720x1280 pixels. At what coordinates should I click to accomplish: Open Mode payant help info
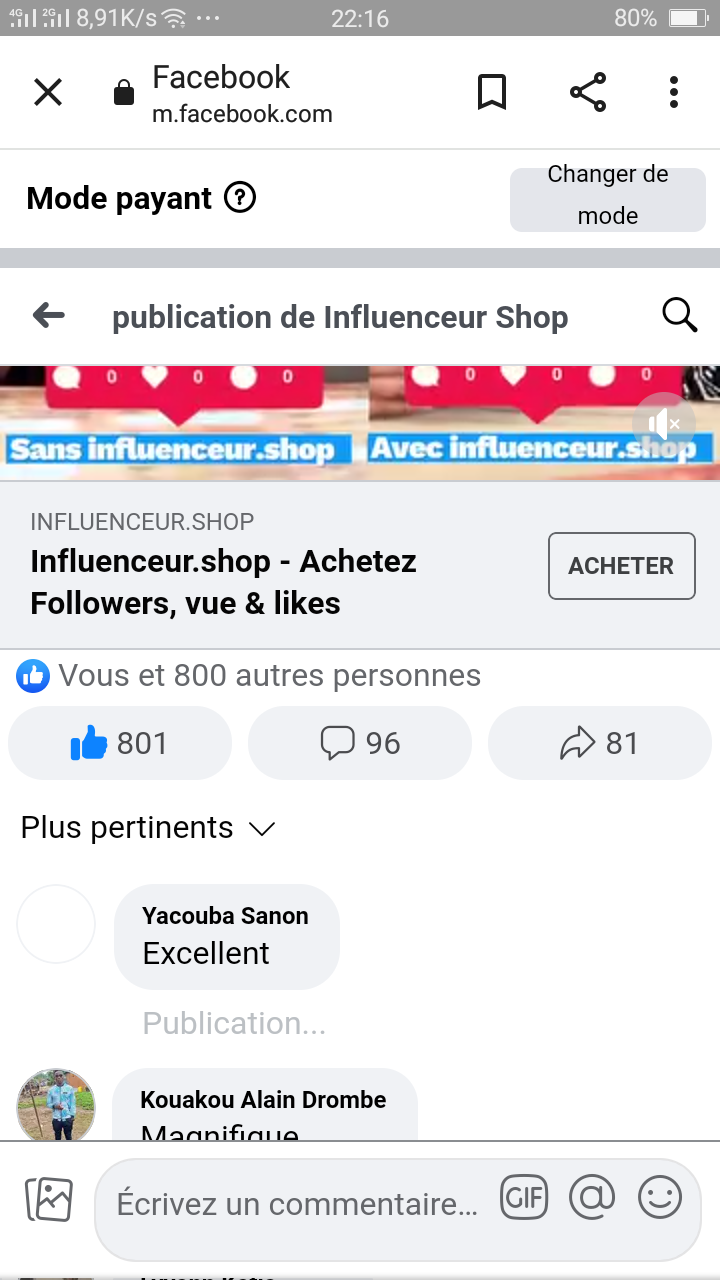(x=240, y=198)
